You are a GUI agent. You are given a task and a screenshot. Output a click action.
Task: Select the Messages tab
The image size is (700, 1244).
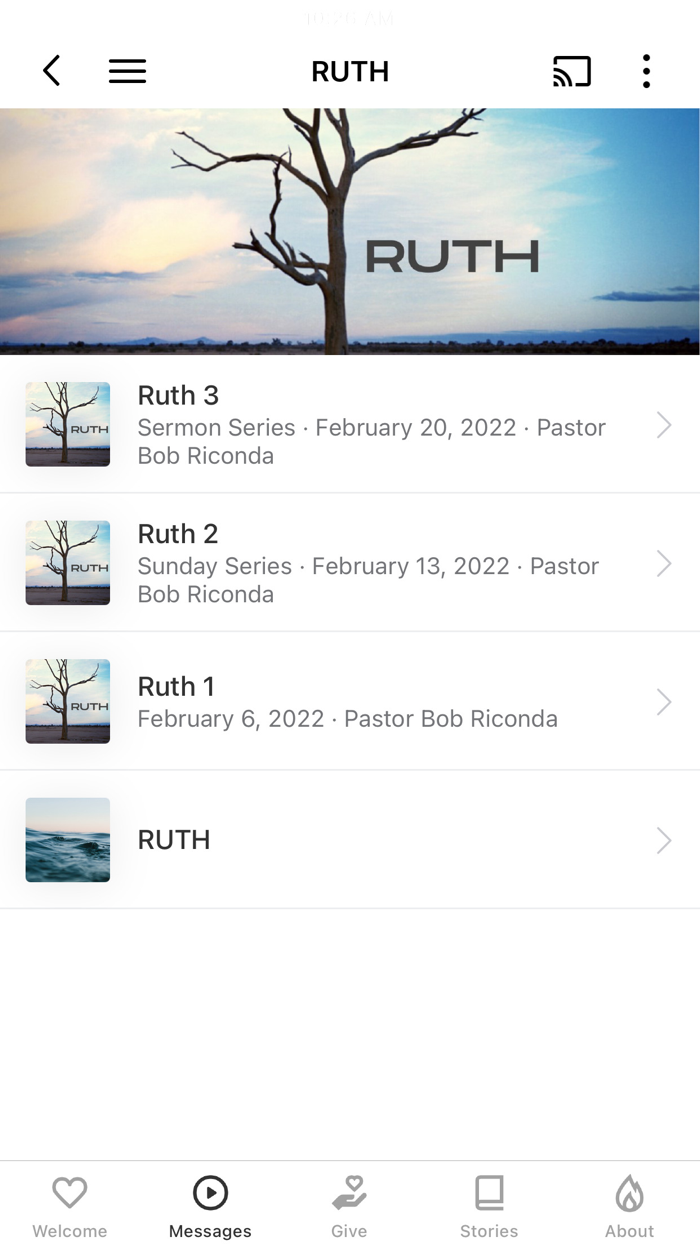(x=210, y=1205)
